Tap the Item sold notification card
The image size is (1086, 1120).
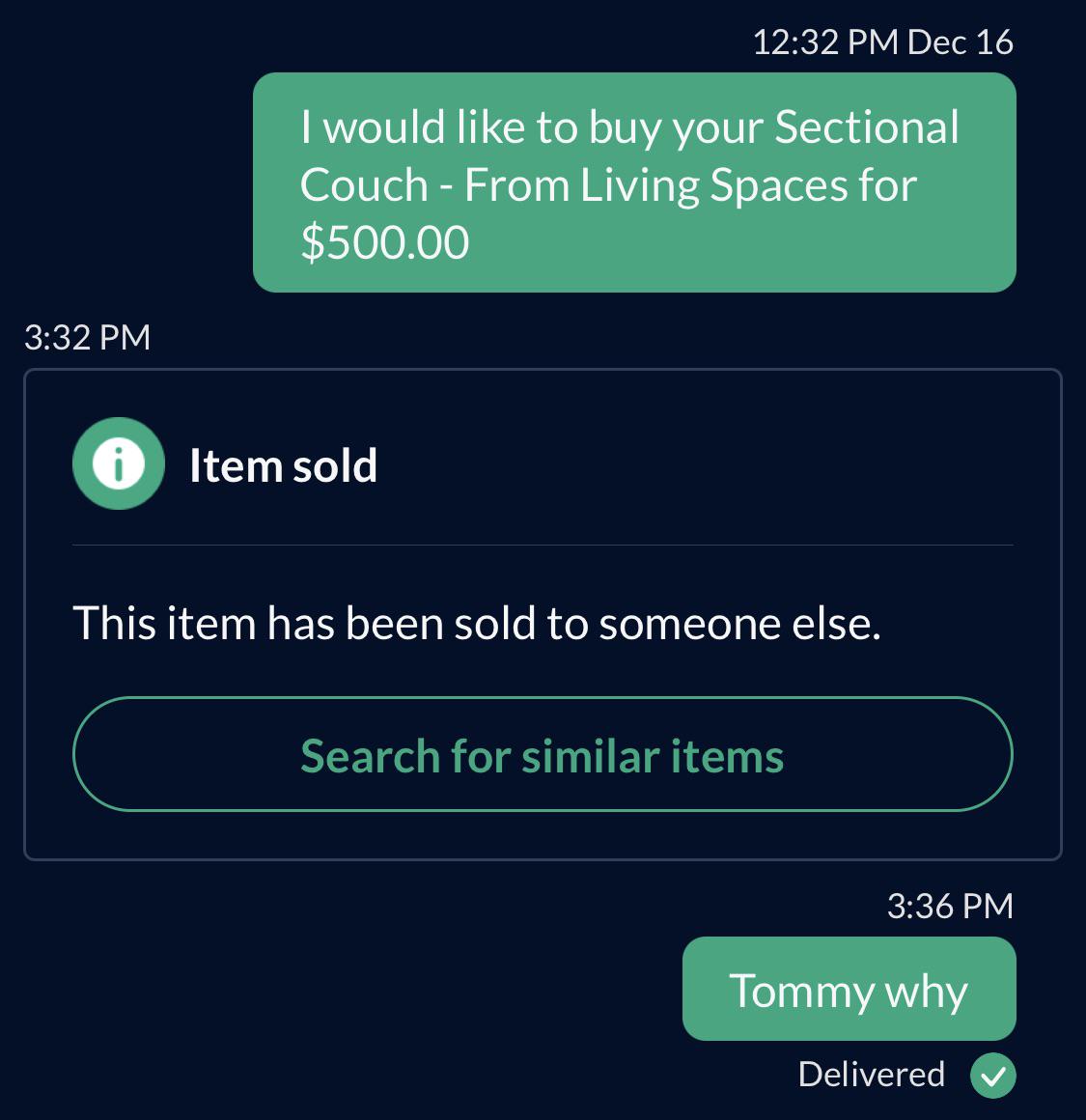click(543, 613)
